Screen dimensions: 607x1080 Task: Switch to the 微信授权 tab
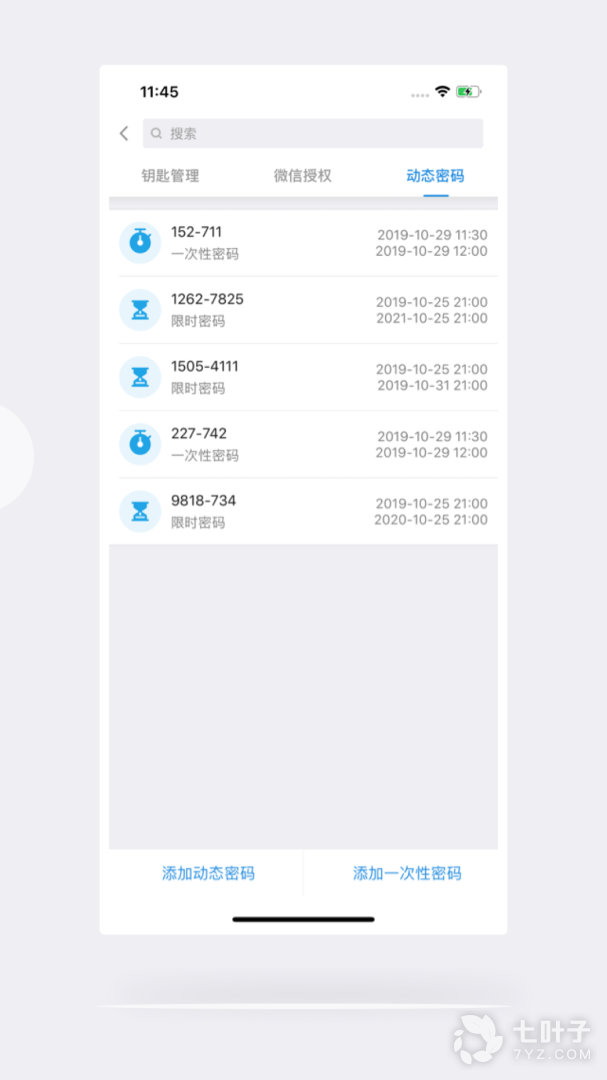[303, 176]
